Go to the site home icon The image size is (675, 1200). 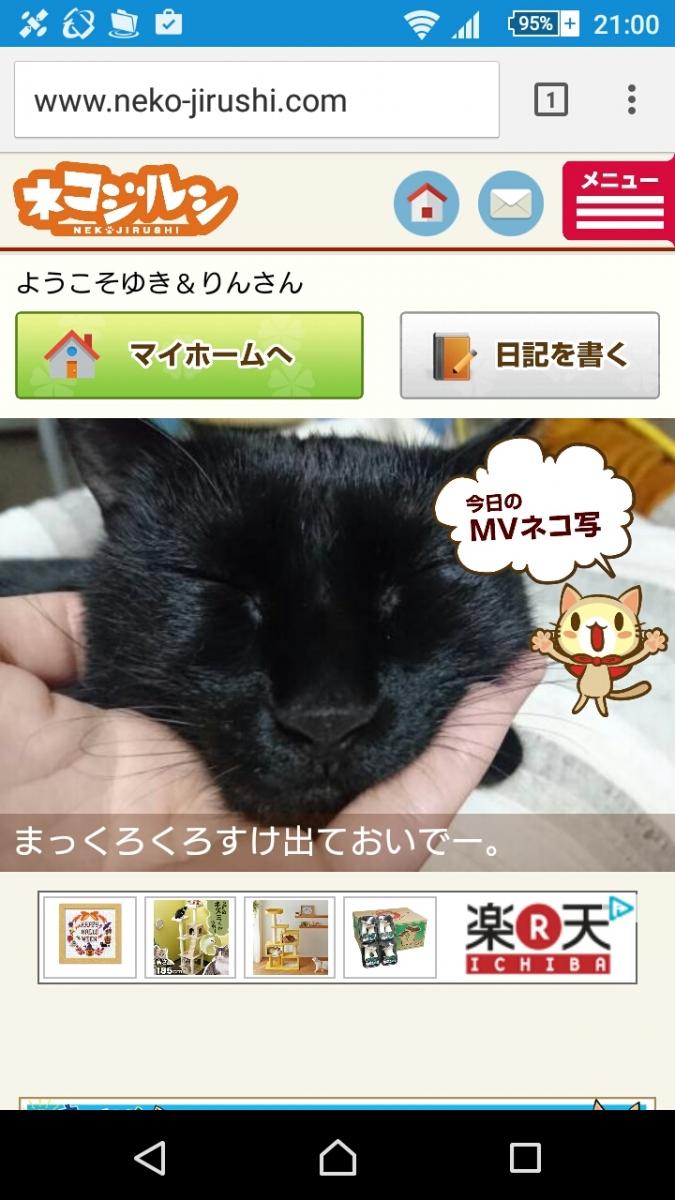coord(427,203)
